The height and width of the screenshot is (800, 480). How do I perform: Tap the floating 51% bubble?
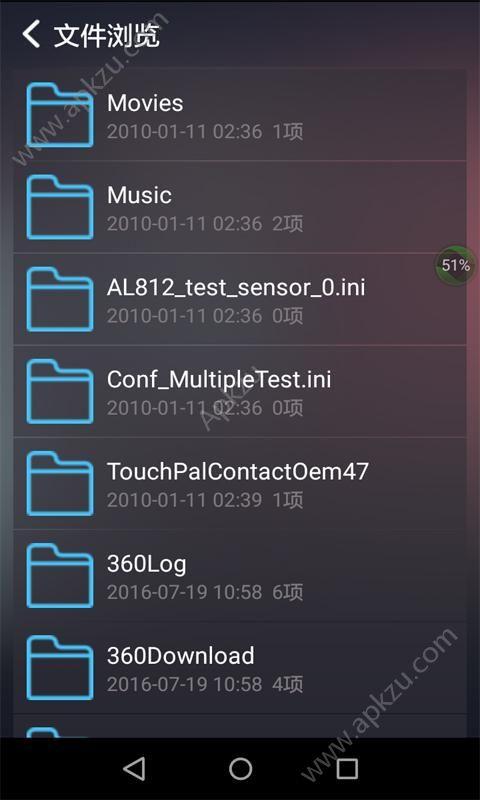(x=454, y=265)
